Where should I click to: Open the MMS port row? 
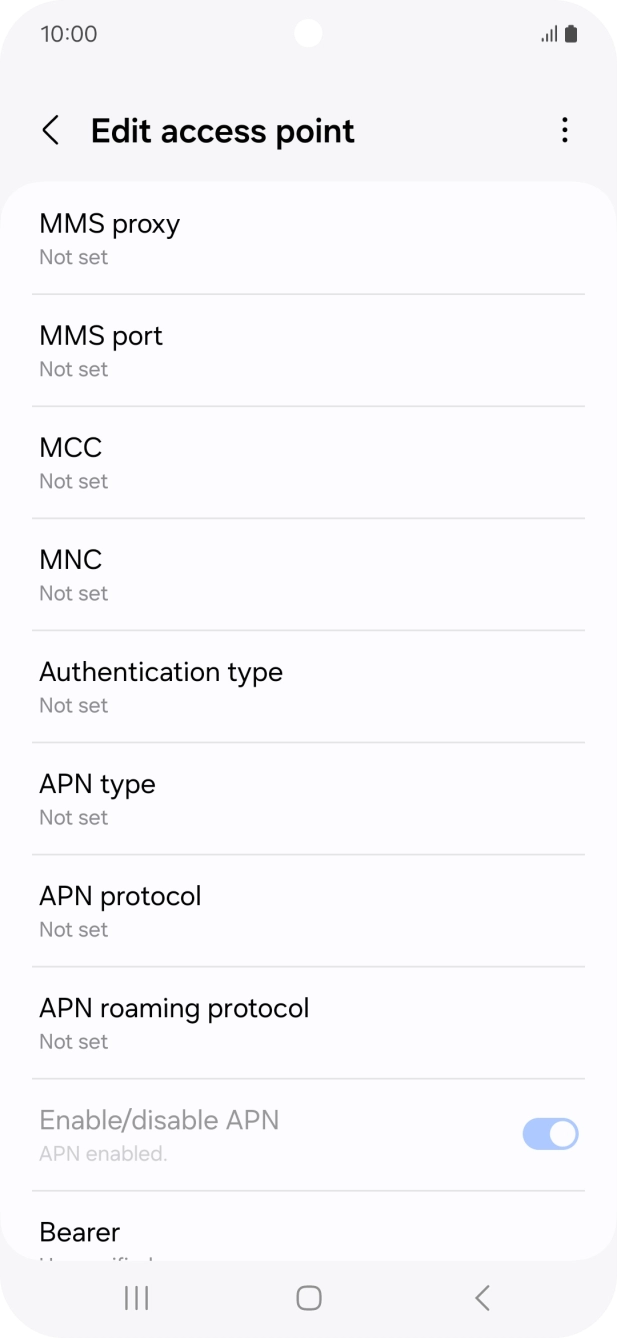point(308,350)
